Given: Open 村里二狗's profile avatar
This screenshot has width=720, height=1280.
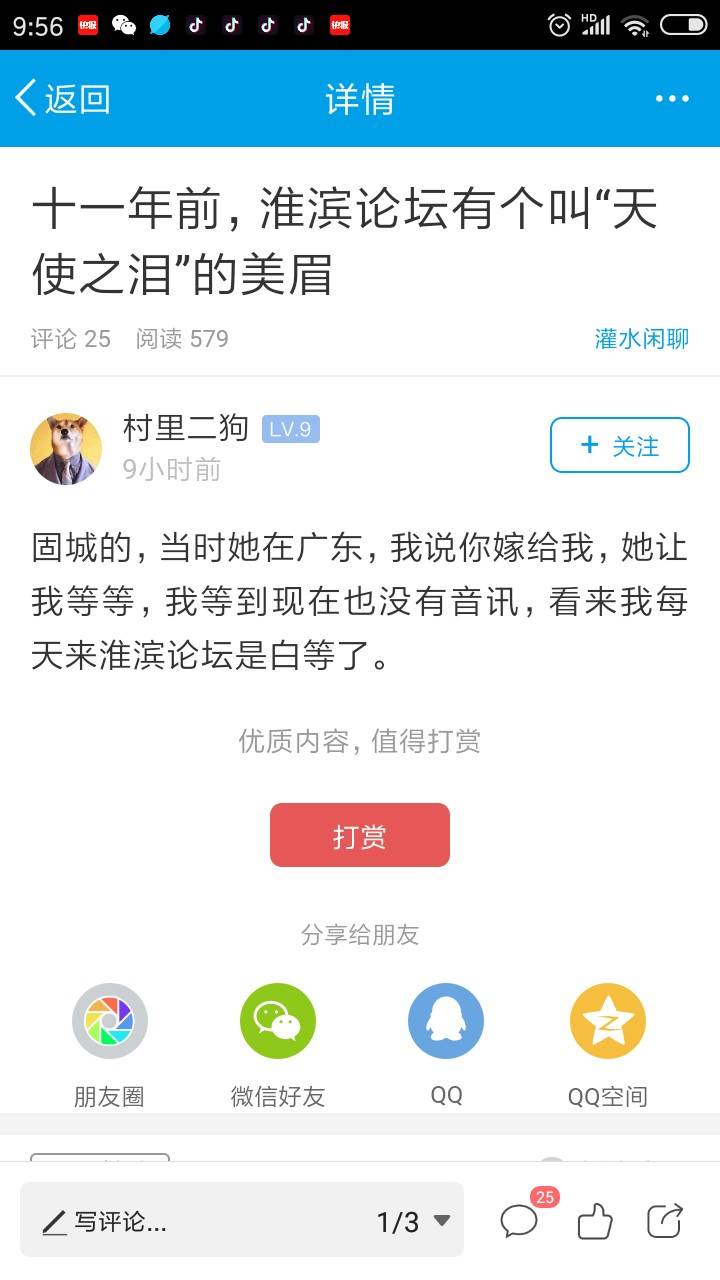Looking at the screenshot, I should tap(66, 449).
